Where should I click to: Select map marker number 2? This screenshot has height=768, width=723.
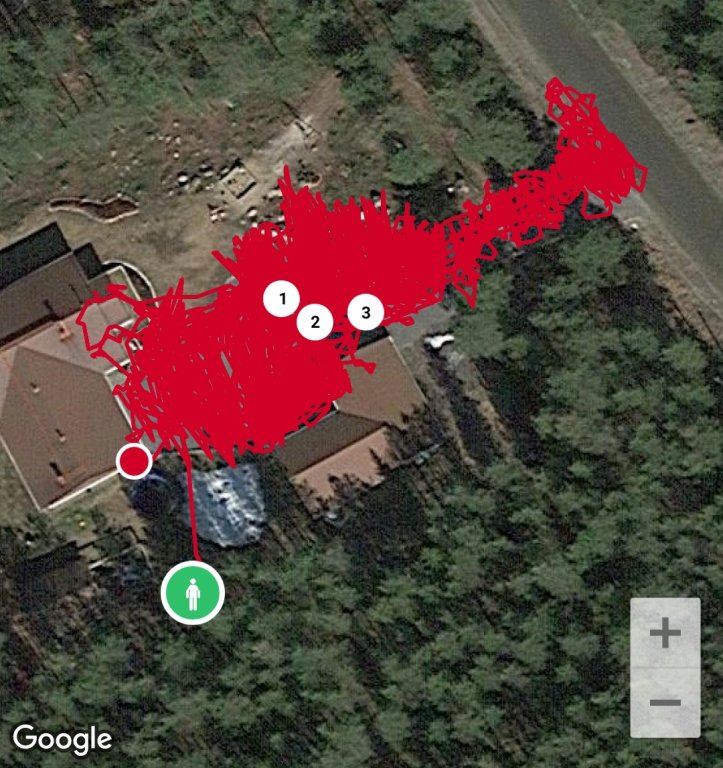315,322
